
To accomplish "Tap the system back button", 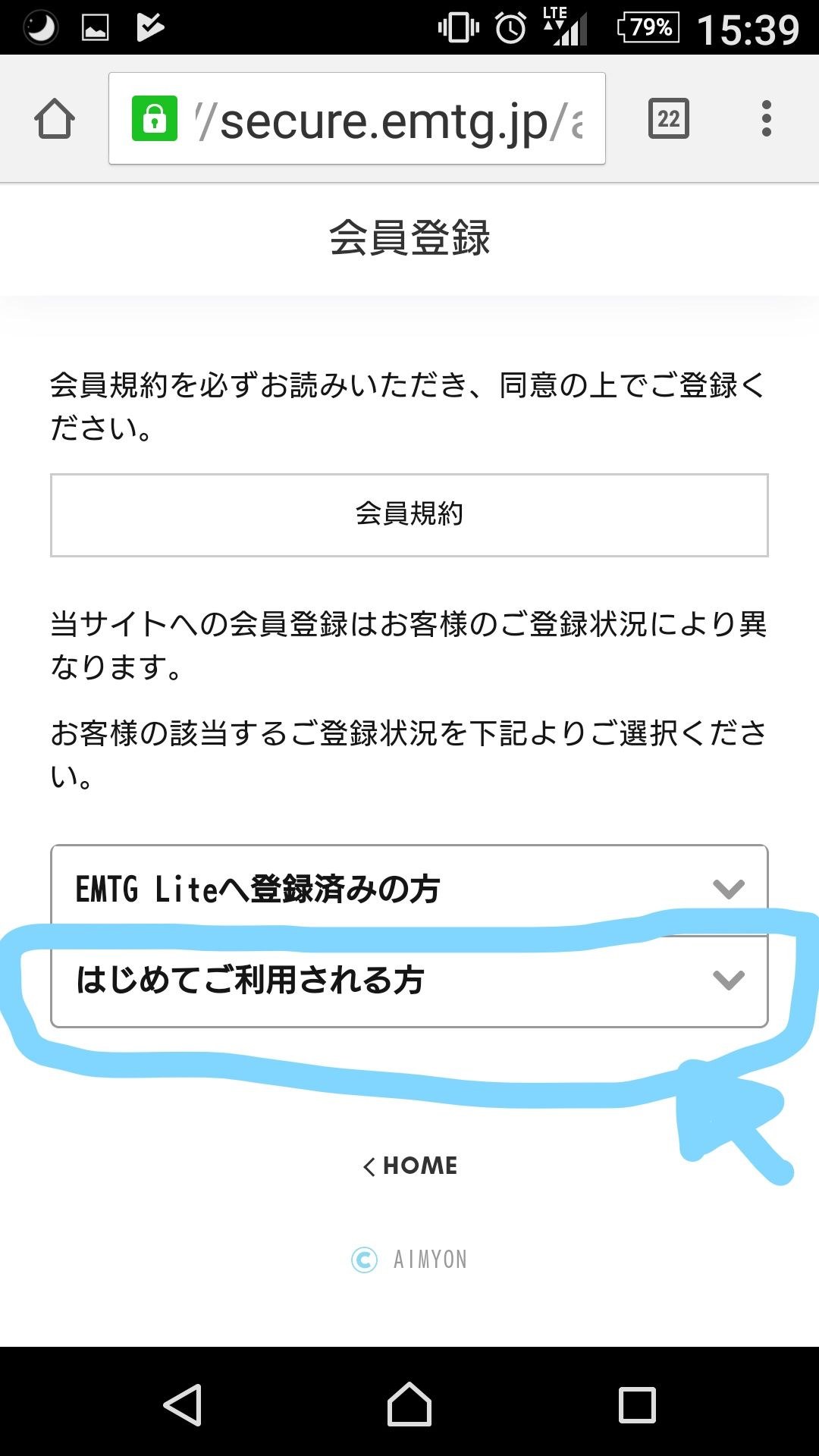I will pyautogui.click(x=183, y=1404).
